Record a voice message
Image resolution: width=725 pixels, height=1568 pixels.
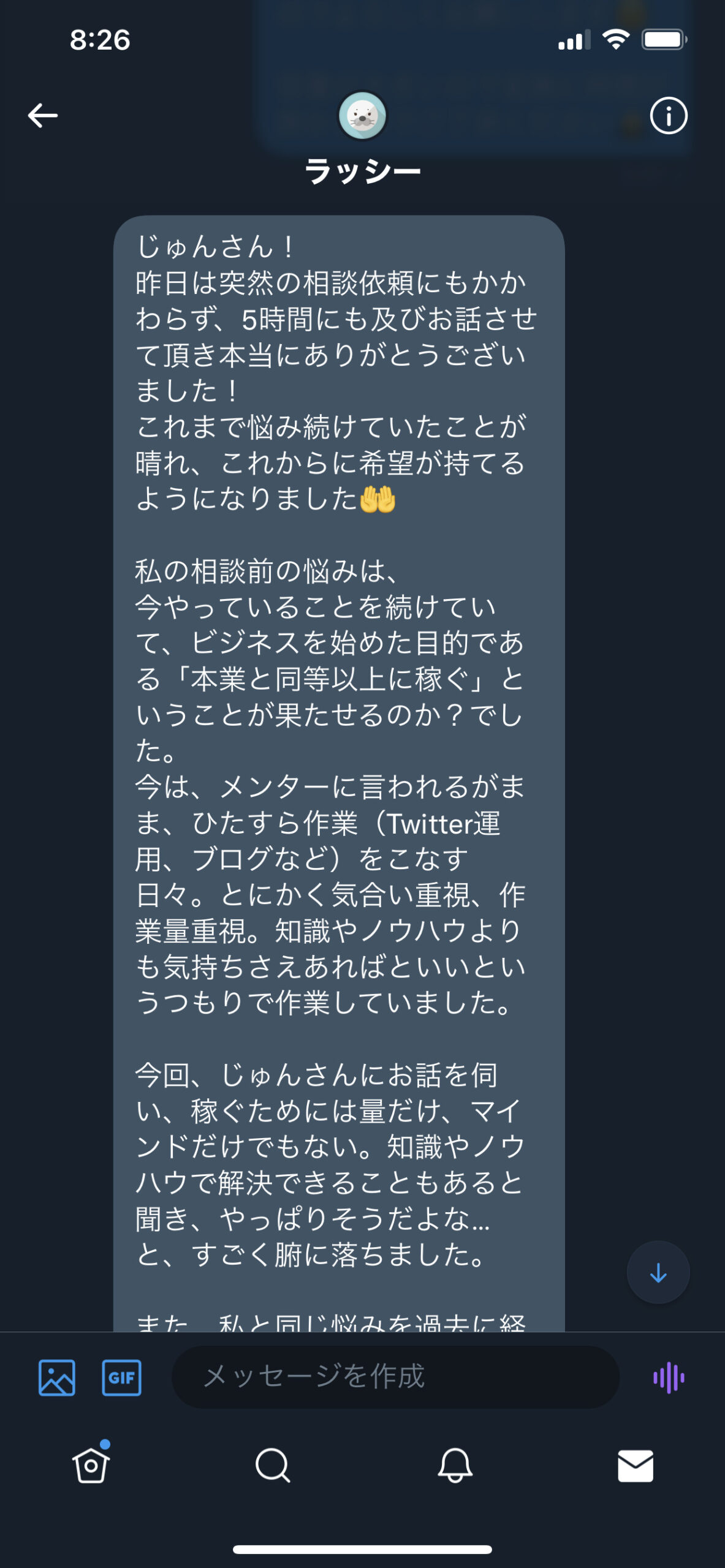pos(669,1378)
